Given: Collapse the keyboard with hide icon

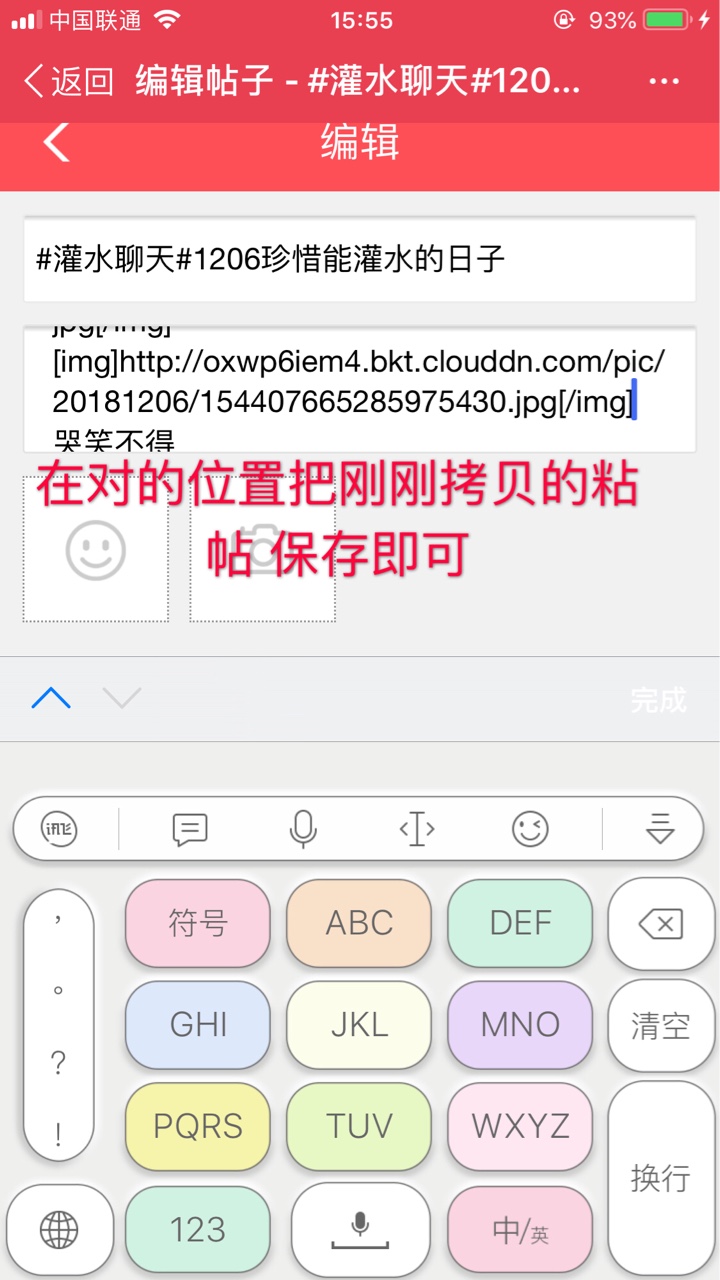Looking at the screenshot, I should pyautogui.click(x=660, y=828).
